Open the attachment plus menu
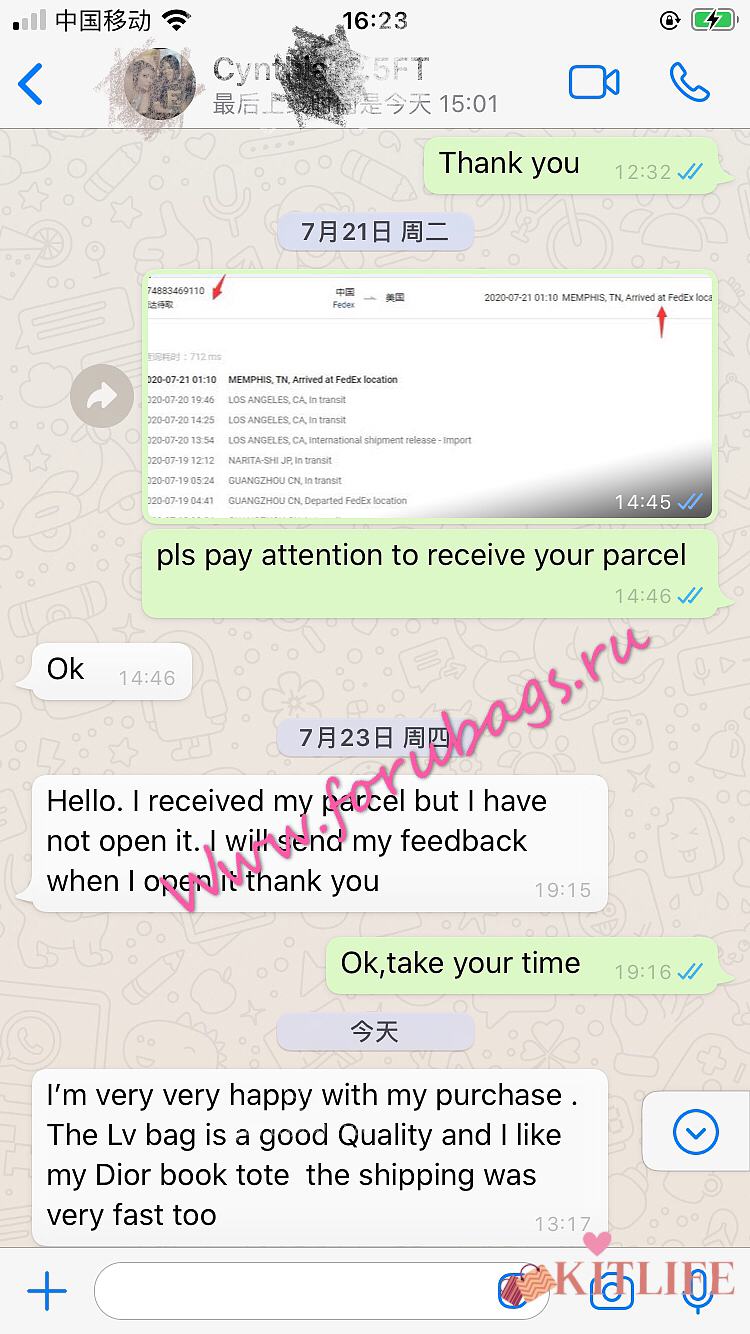Viewport: 750px width, 1334px height. point(47,1292)
